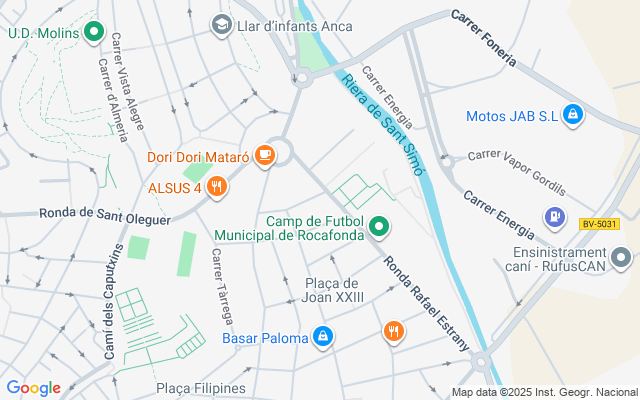The width and height of the screenshot is (640, 400).
Task: Select the Basar Paloma shop pin
Action: click(324, 337)
